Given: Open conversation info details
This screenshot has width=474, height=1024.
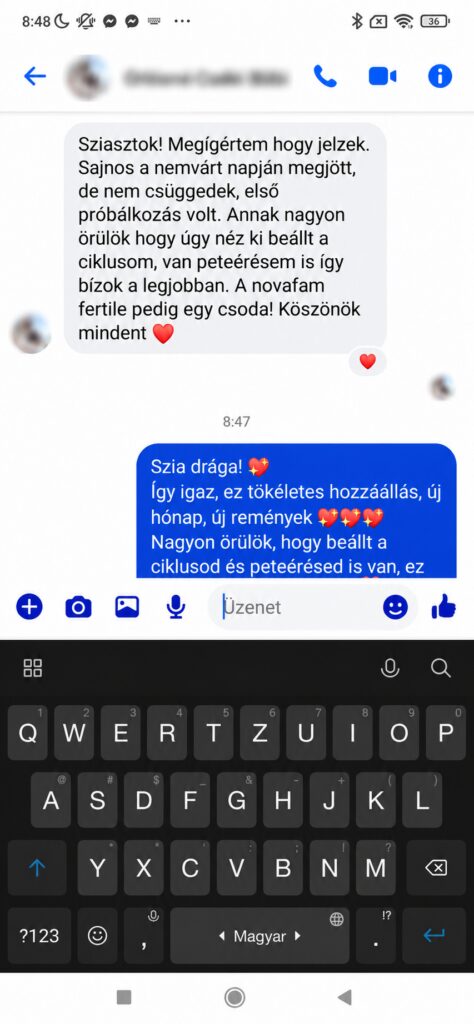Looking at the screenshot, I should coord(440,76).
